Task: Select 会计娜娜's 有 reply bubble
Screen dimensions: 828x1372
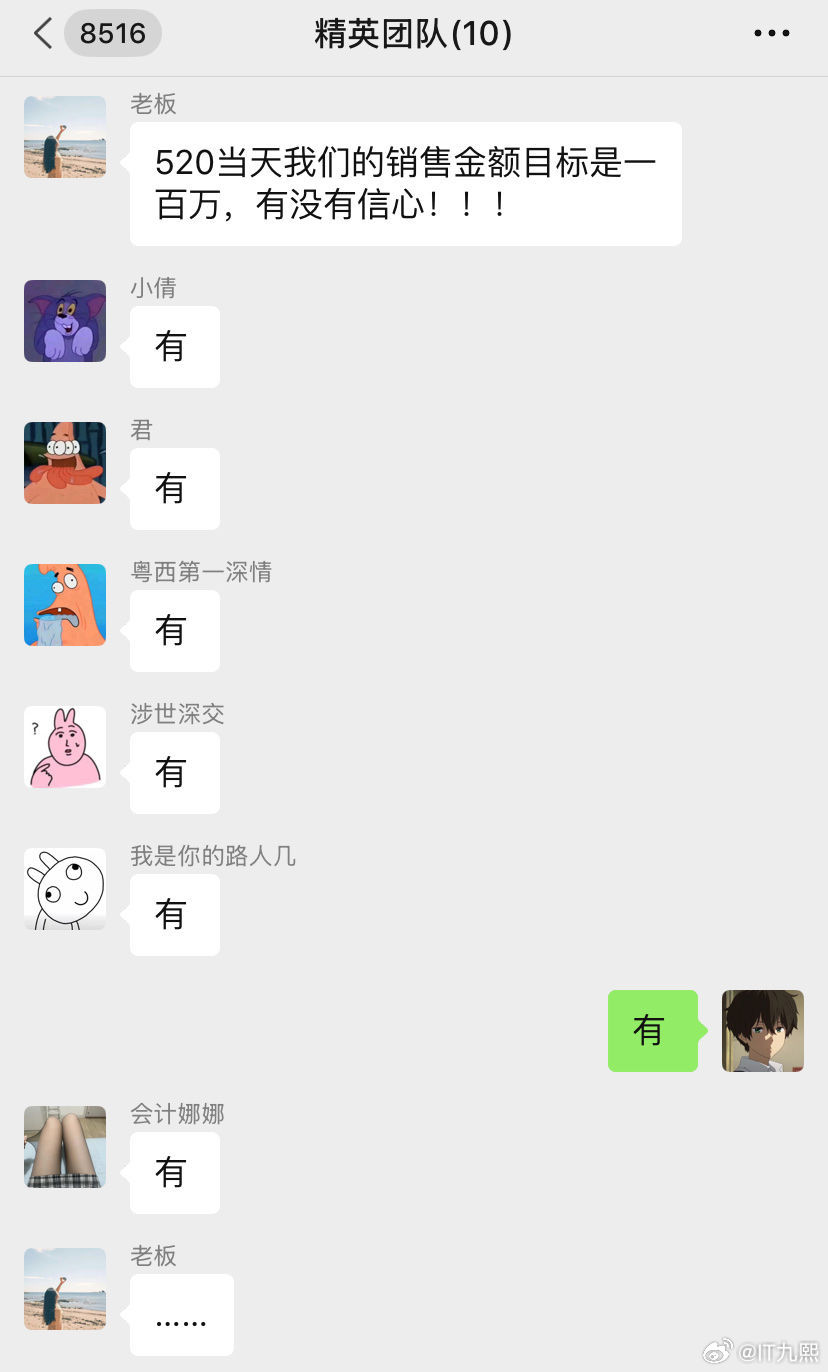Action: click(174, 1173)
